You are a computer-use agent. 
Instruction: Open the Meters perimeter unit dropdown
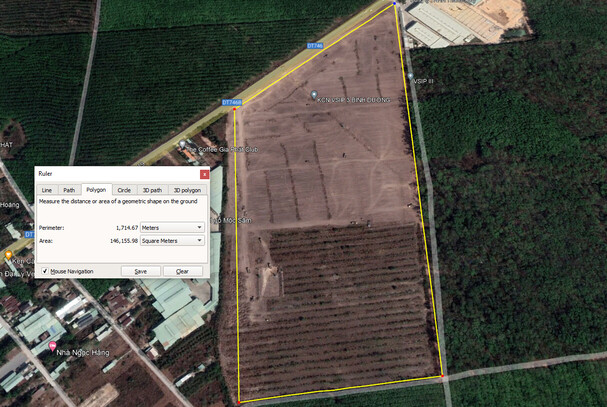tap(172, 227)
